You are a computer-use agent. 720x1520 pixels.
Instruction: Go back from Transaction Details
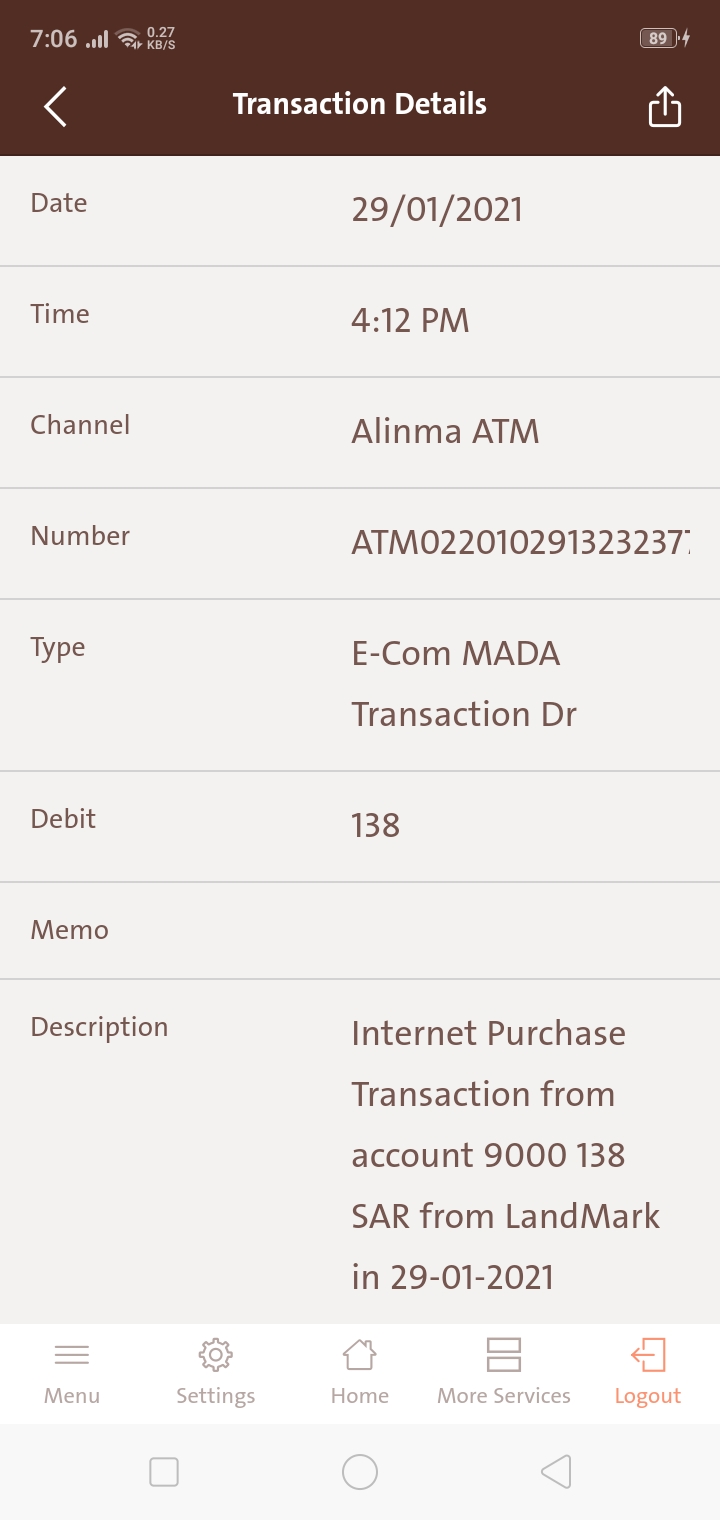(56, 106)
